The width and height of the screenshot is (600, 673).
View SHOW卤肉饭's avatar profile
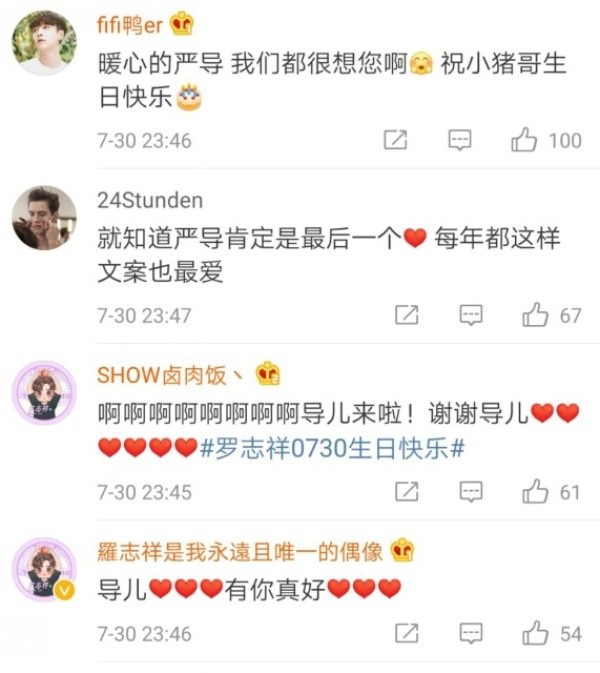point(44,393)
